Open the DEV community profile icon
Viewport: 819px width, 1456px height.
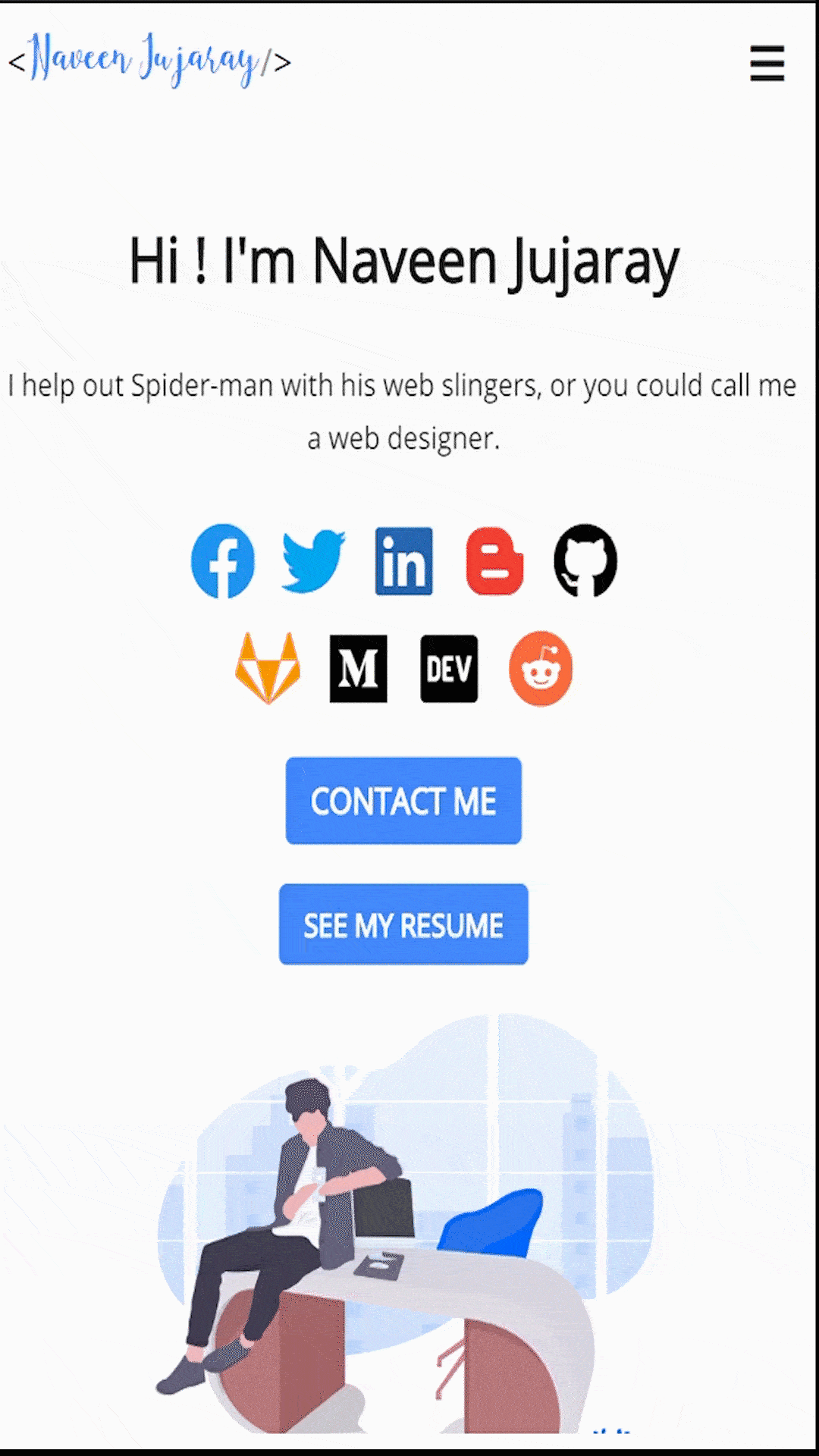tap(449, 669)
